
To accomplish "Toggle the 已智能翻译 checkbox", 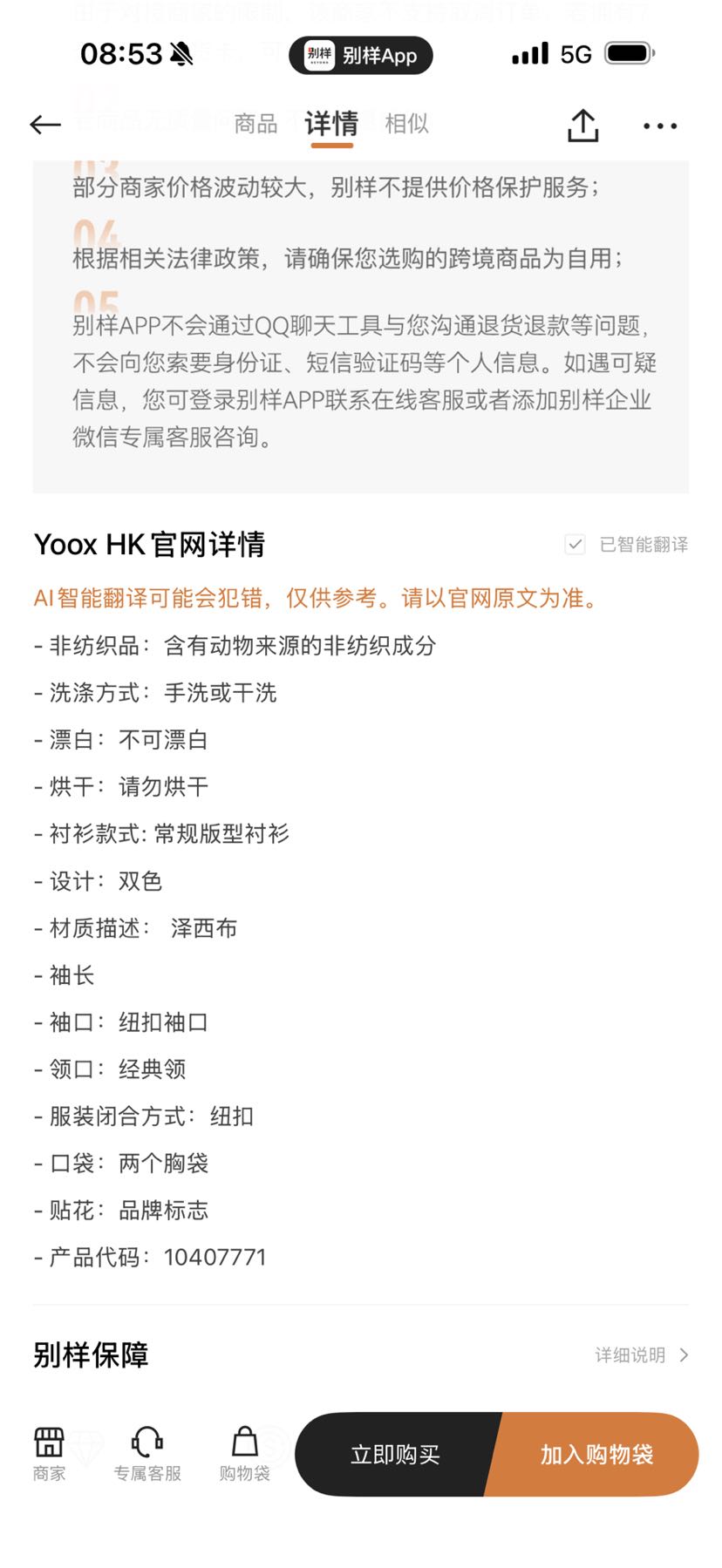I will click(x=575, y=545).
